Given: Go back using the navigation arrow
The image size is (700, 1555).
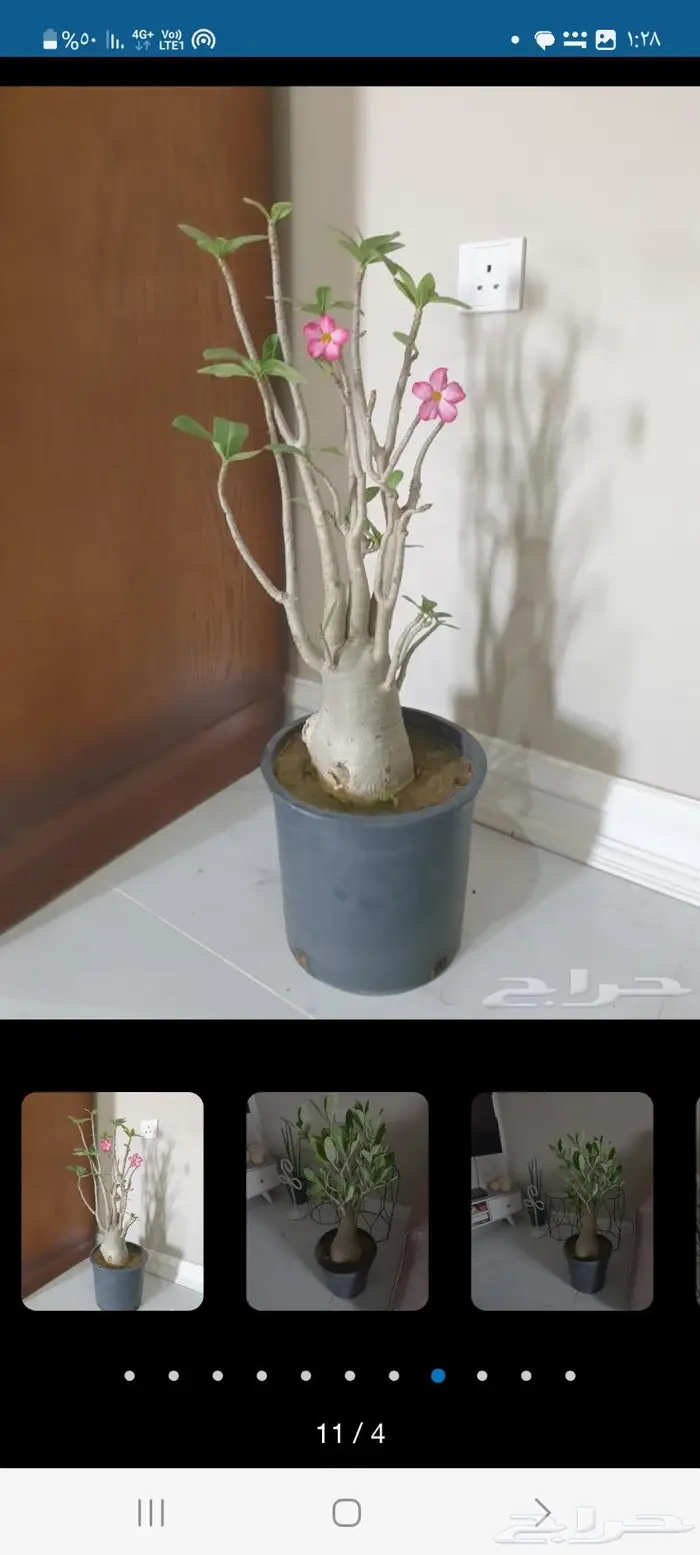Looking at the screenshot, I should 542,1511.
